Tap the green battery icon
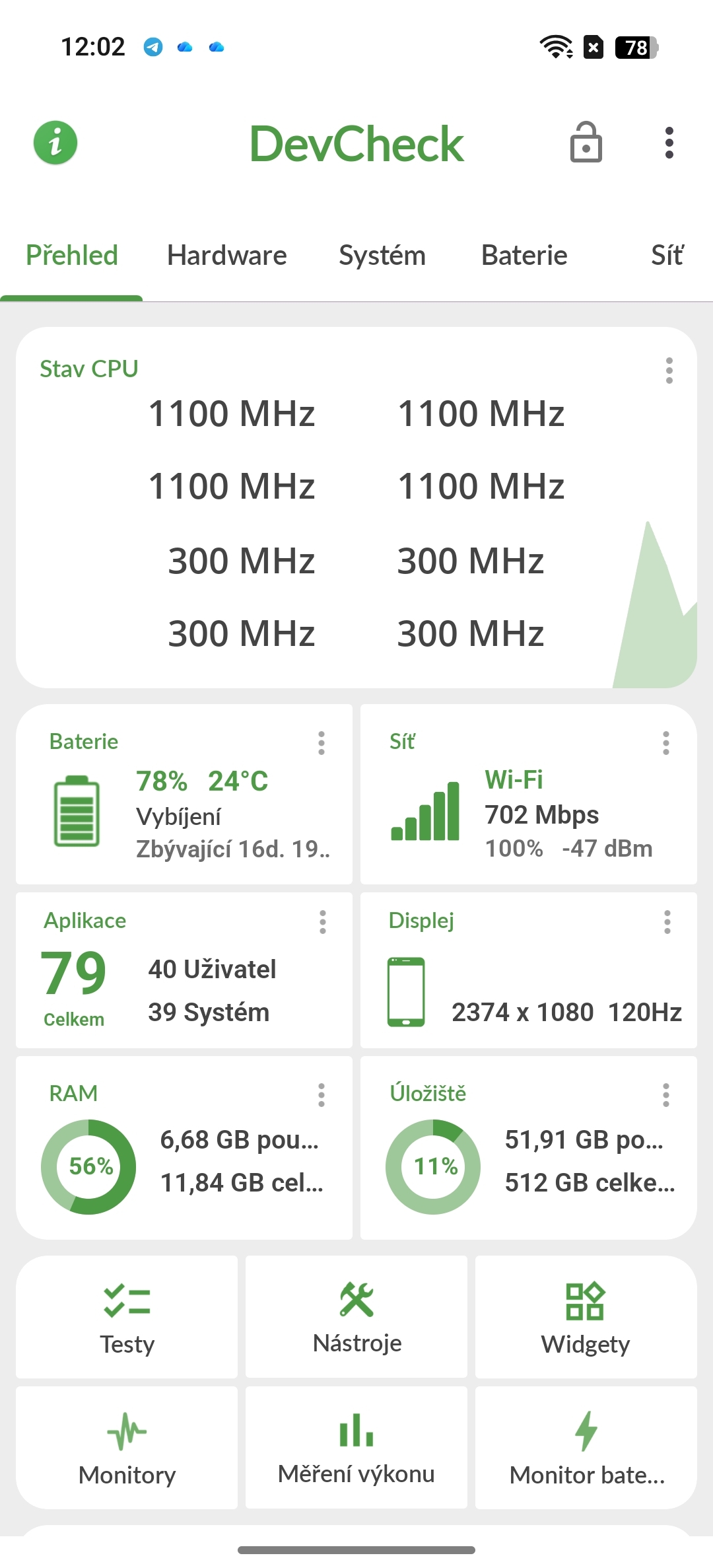Viewport: 713px width, 1568px height. coord(77,811)
